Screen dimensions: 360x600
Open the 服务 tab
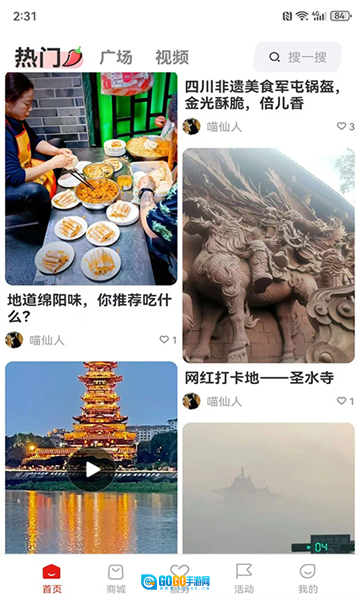(180, 578)
